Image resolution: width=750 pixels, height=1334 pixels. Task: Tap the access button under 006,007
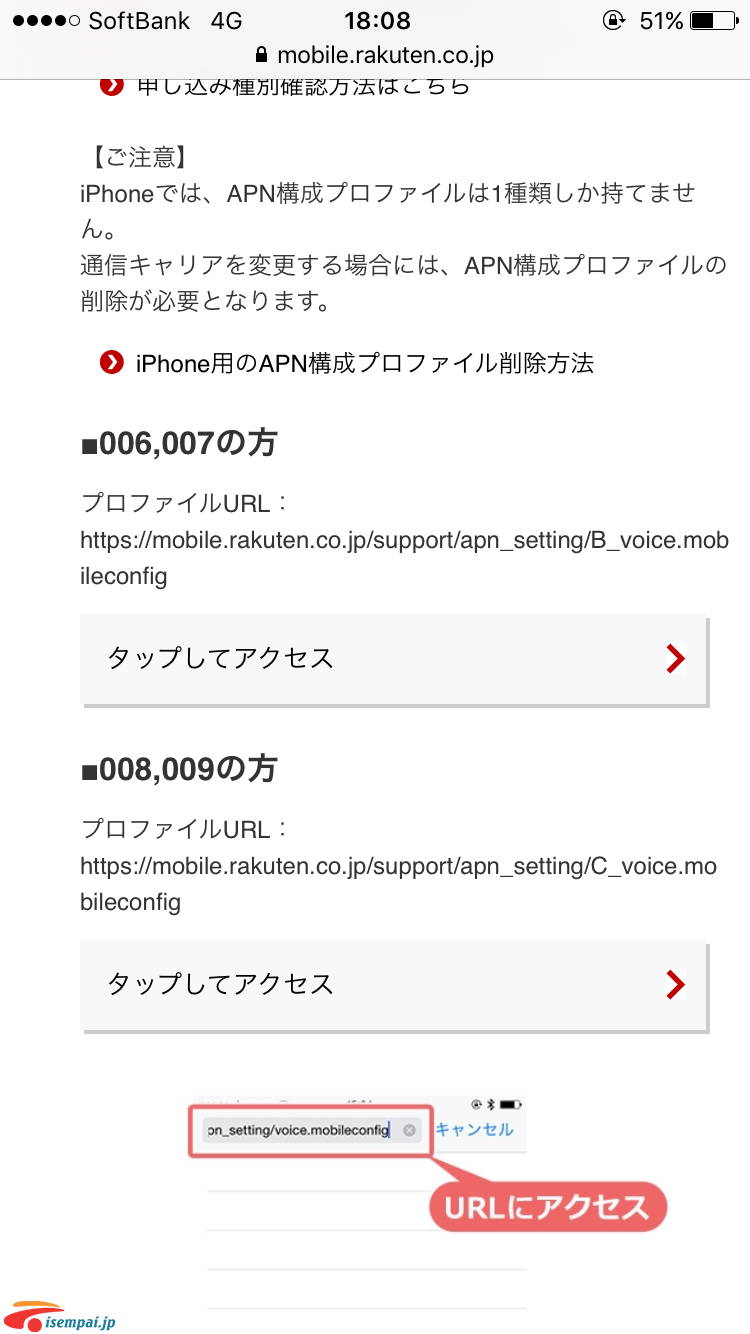click(394, 660)
